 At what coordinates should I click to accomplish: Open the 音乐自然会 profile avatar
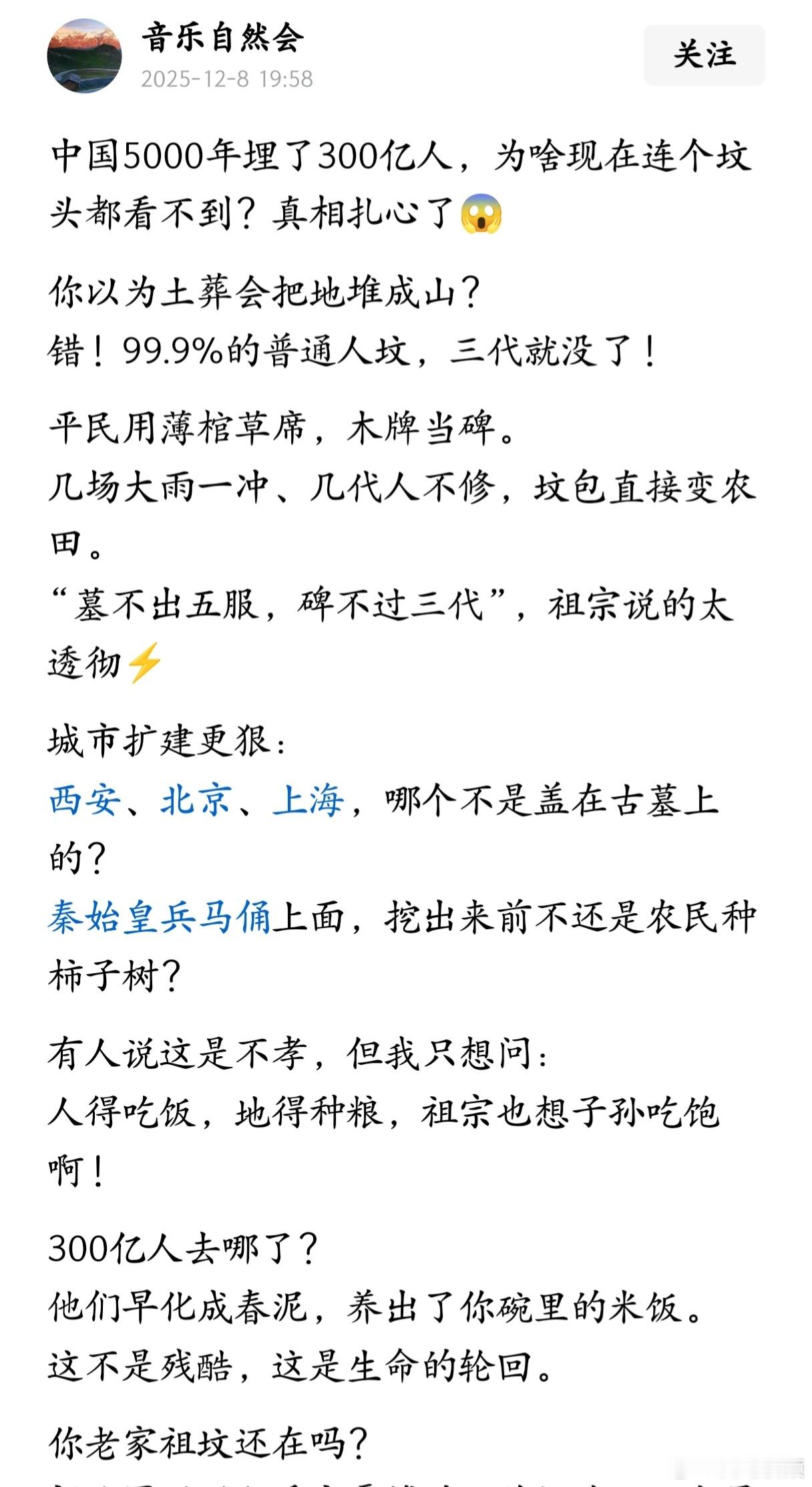pos(87,53)
